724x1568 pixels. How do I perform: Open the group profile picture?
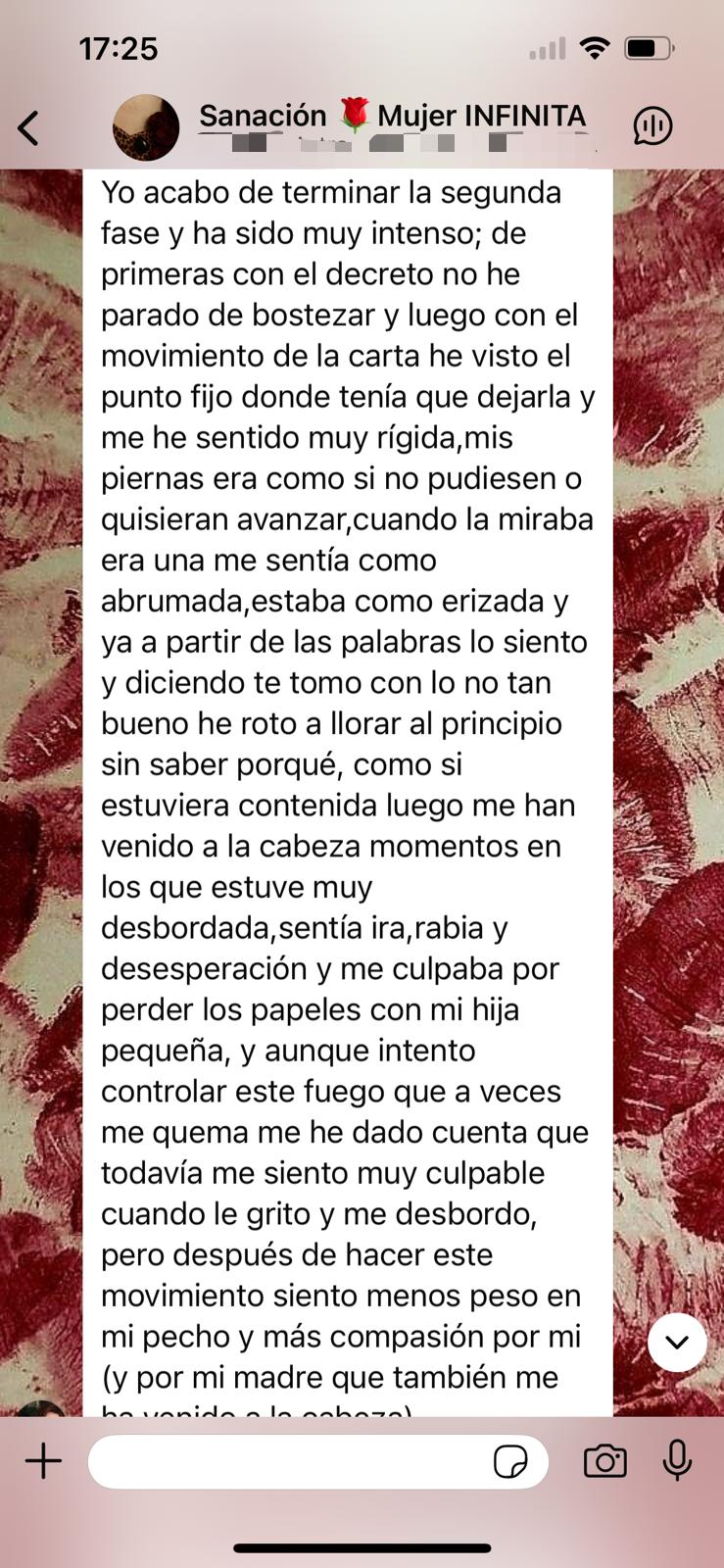[x=146, y=127]
